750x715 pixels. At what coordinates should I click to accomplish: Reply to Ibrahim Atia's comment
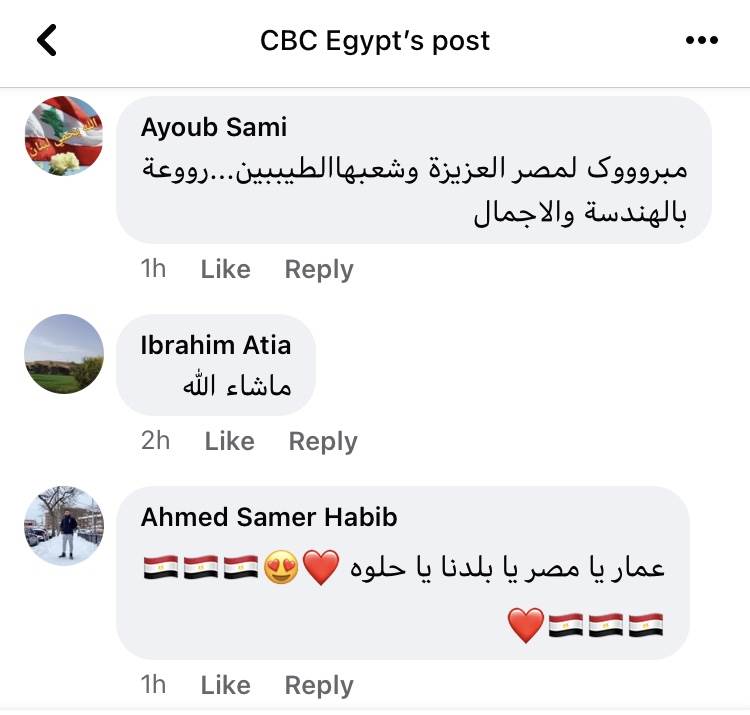323,441
